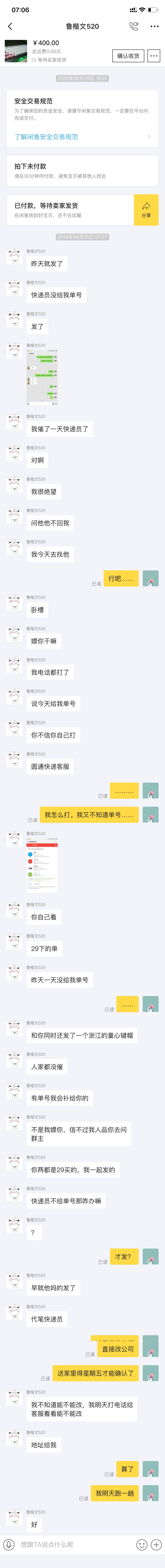The height and width of the screenshot is (1568, 165).
Task: View the chat screenshot image after 发了
Action: pyautogui.click(x=42, y=377)
